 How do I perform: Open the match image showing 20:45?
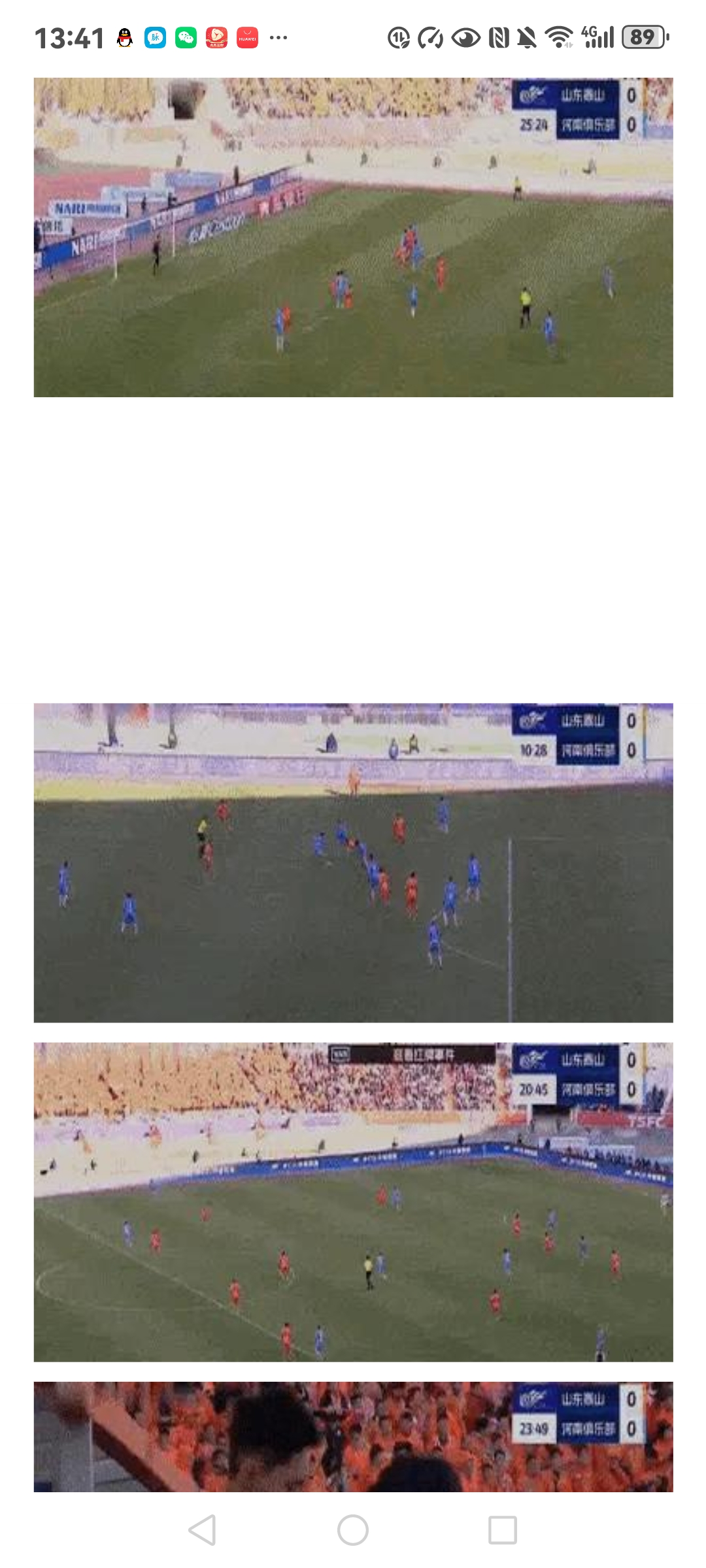353,1201
